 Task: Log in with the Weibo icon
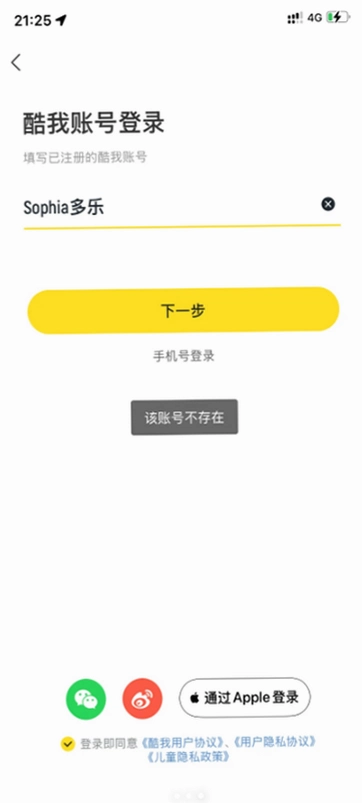[x=142, y=699]
